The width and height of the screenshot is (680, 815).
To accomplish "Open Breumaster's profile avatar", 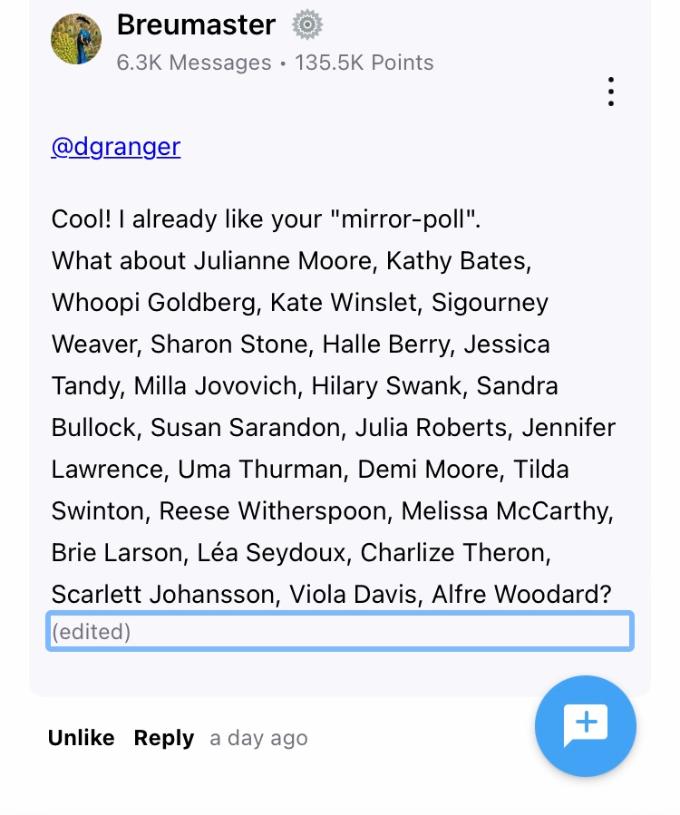I will point(76,40).
